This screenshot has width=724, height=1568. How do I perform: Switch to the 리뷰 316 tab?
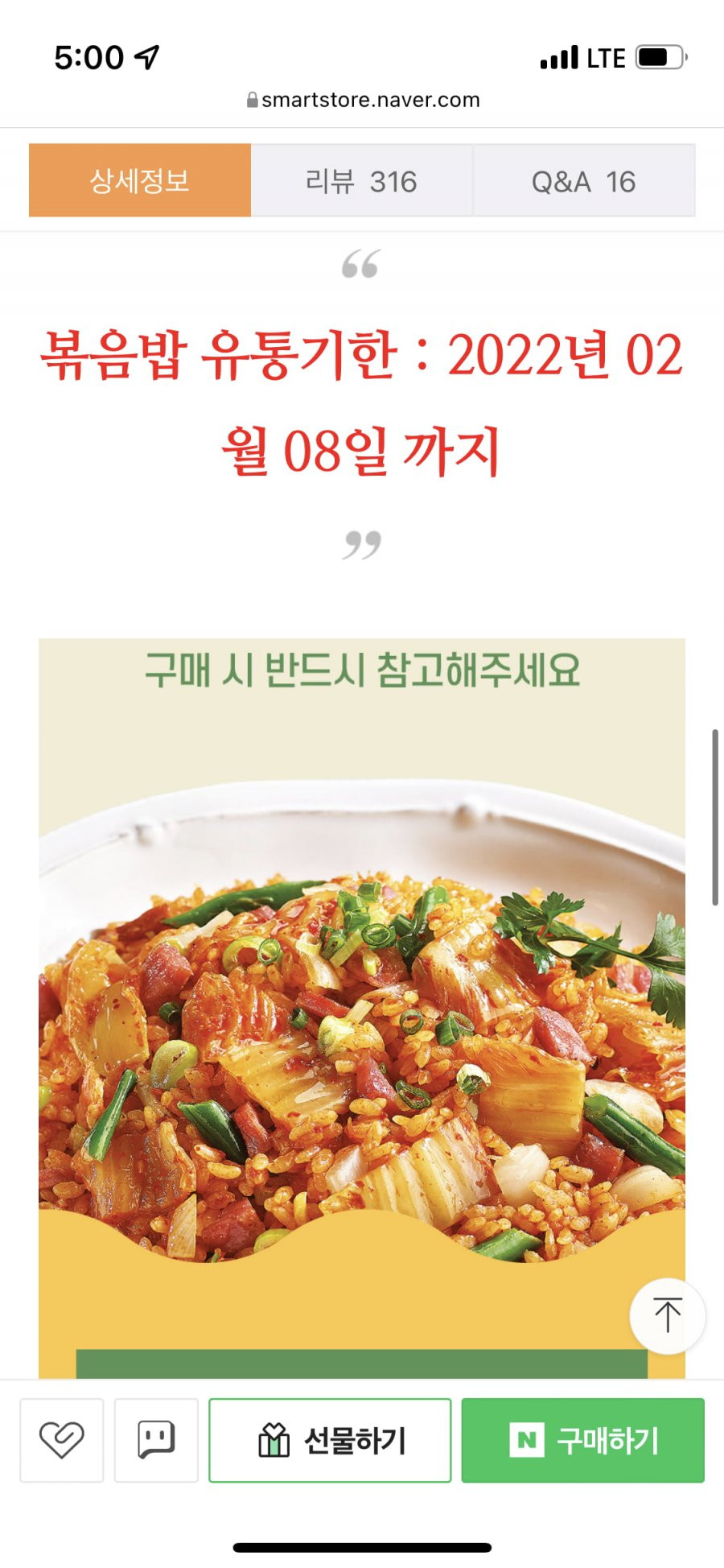coord(361,181)
